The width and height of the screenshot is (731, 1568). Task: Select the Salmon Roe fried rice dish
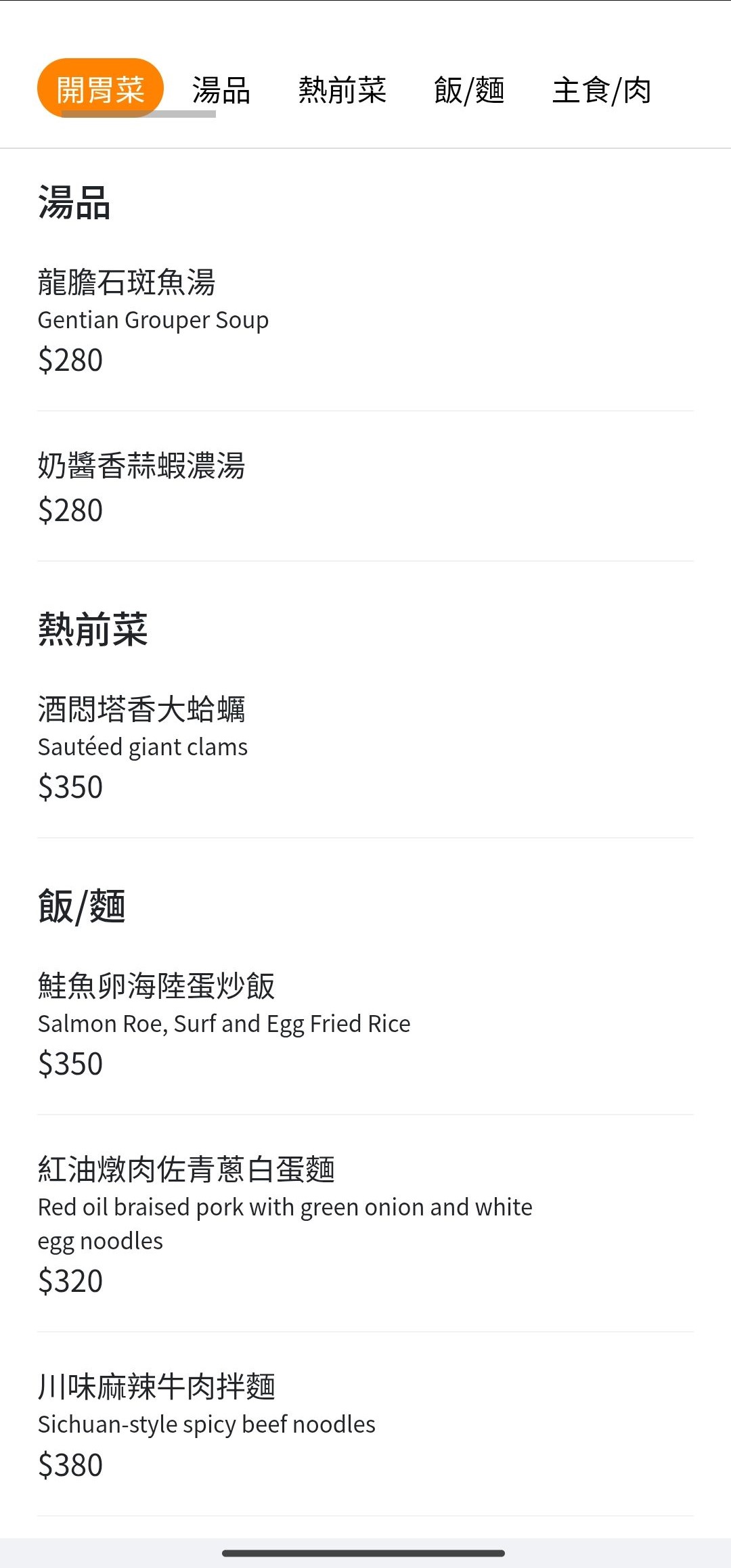pos(223,1024)
